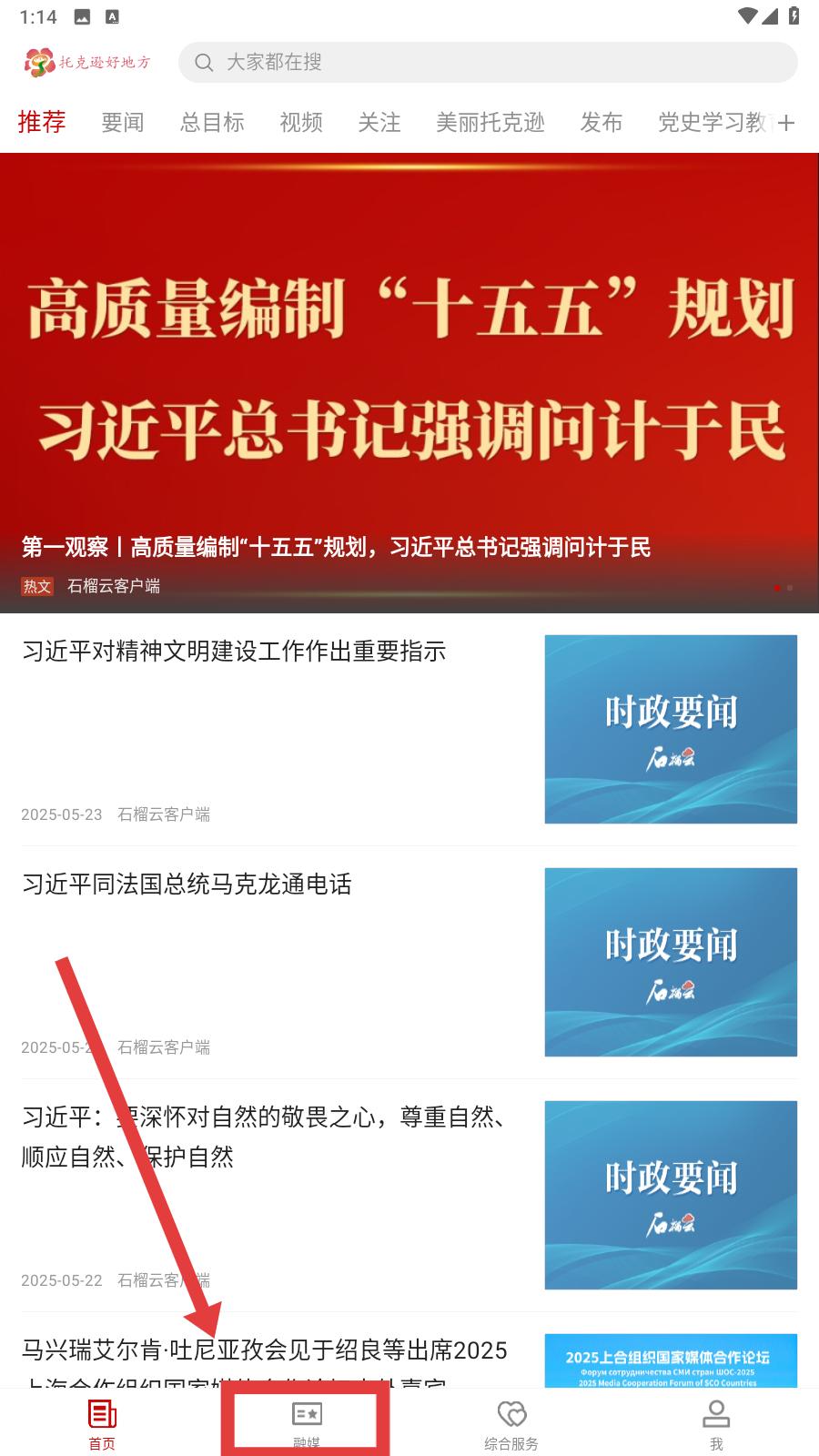Open the 党史学习教育 tab
Screen dimensions: 819x1456
[715, 122]
